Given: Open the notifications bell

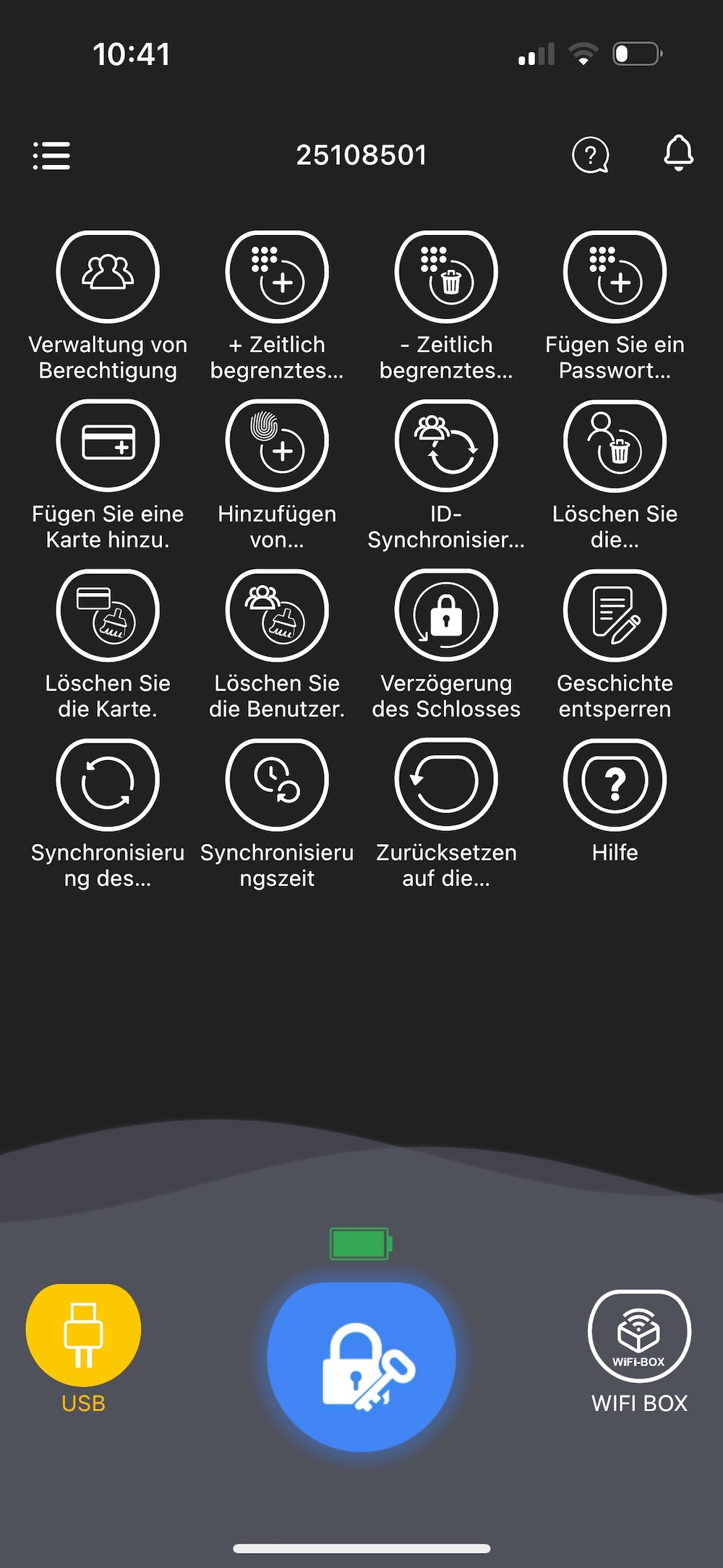Looking at the screenshot, I should coord(678,153).
